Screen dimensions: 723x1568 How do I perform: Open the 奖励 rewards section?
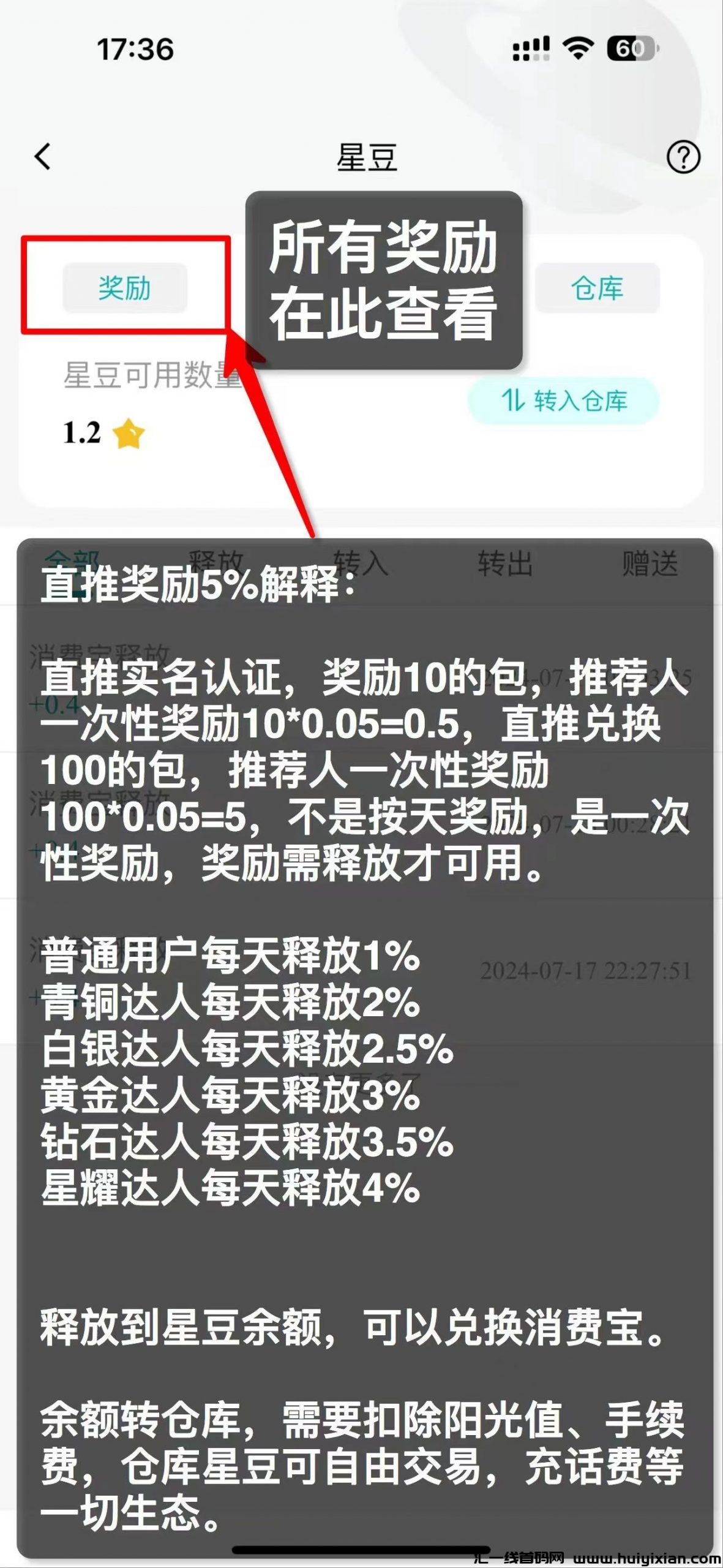pos(125,288)
